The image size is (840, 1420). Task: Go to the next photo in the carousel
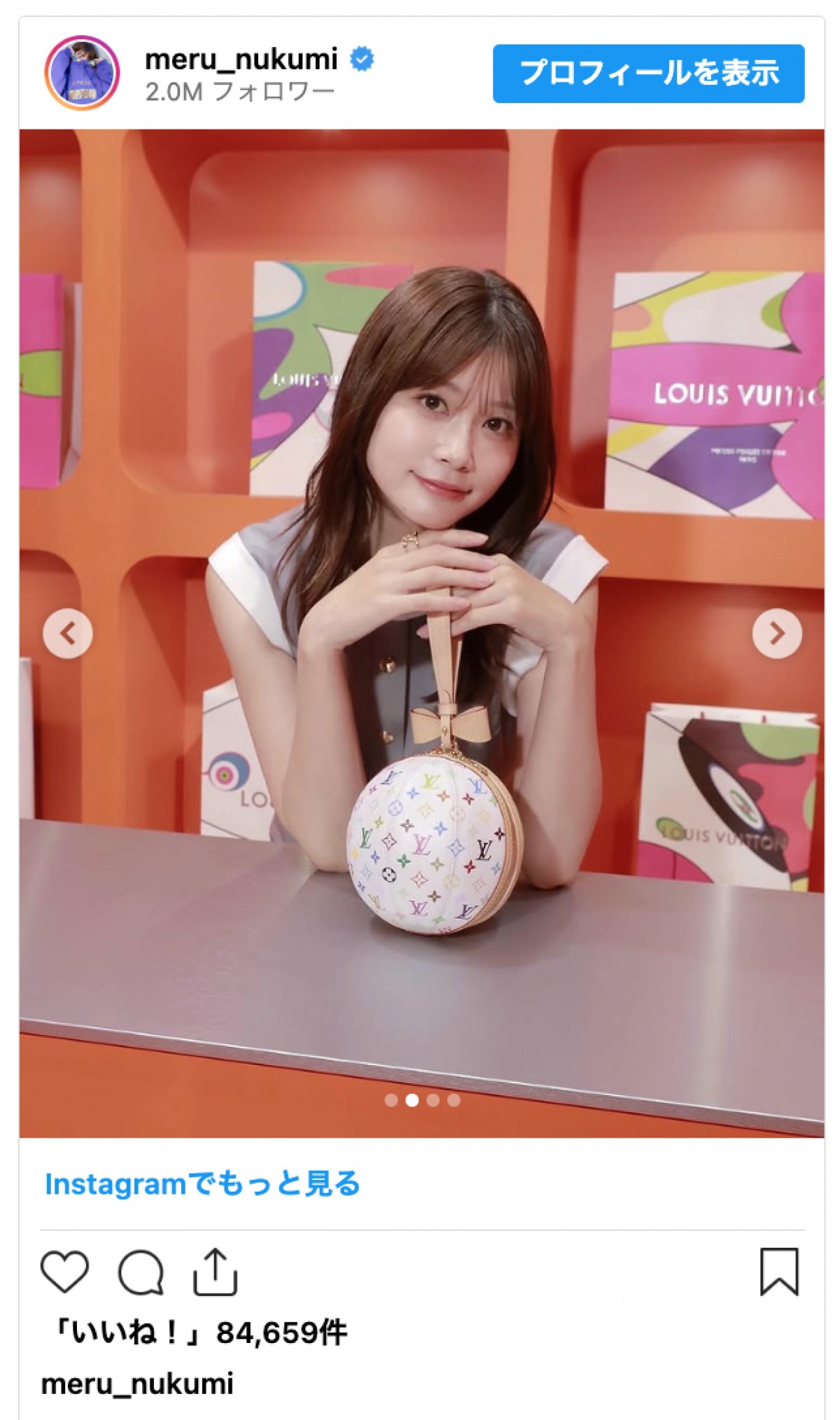click(776, 634)
